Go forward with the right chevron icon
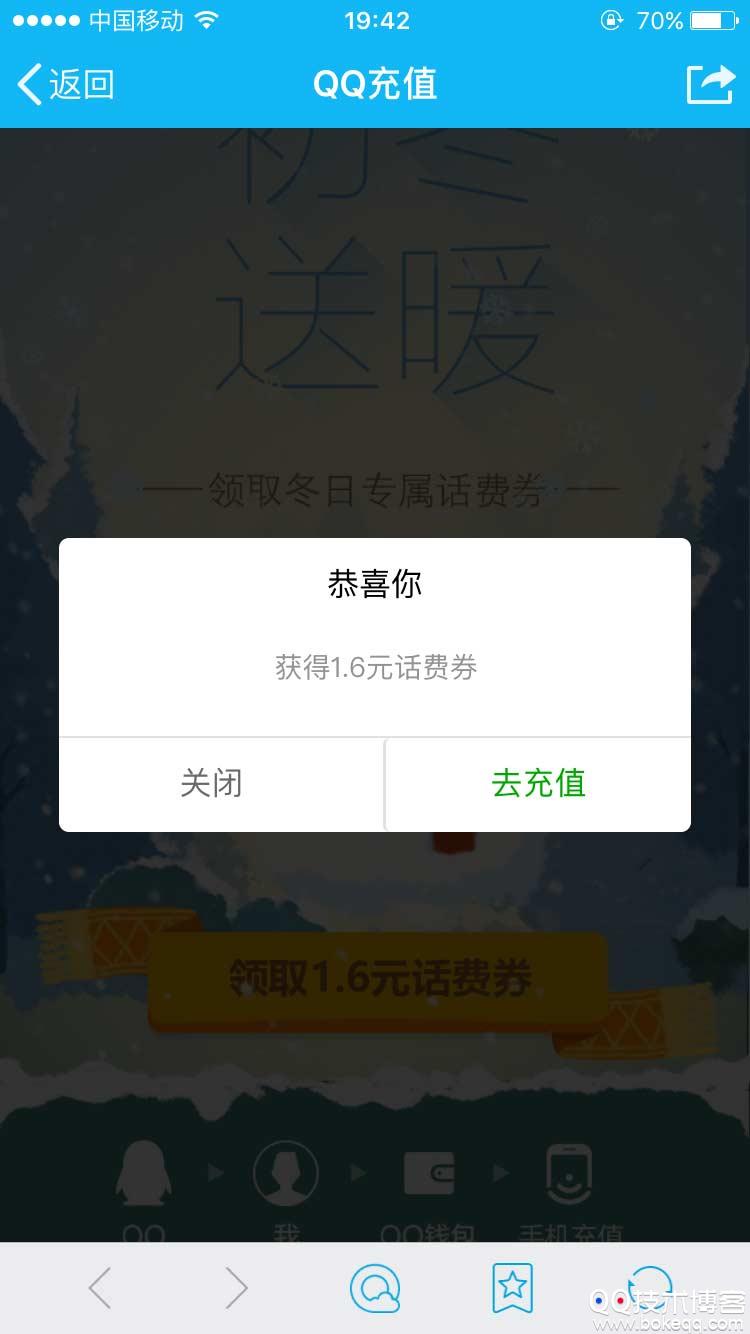The width and height of the screenshot is (750, 1334). (237, 1287)
